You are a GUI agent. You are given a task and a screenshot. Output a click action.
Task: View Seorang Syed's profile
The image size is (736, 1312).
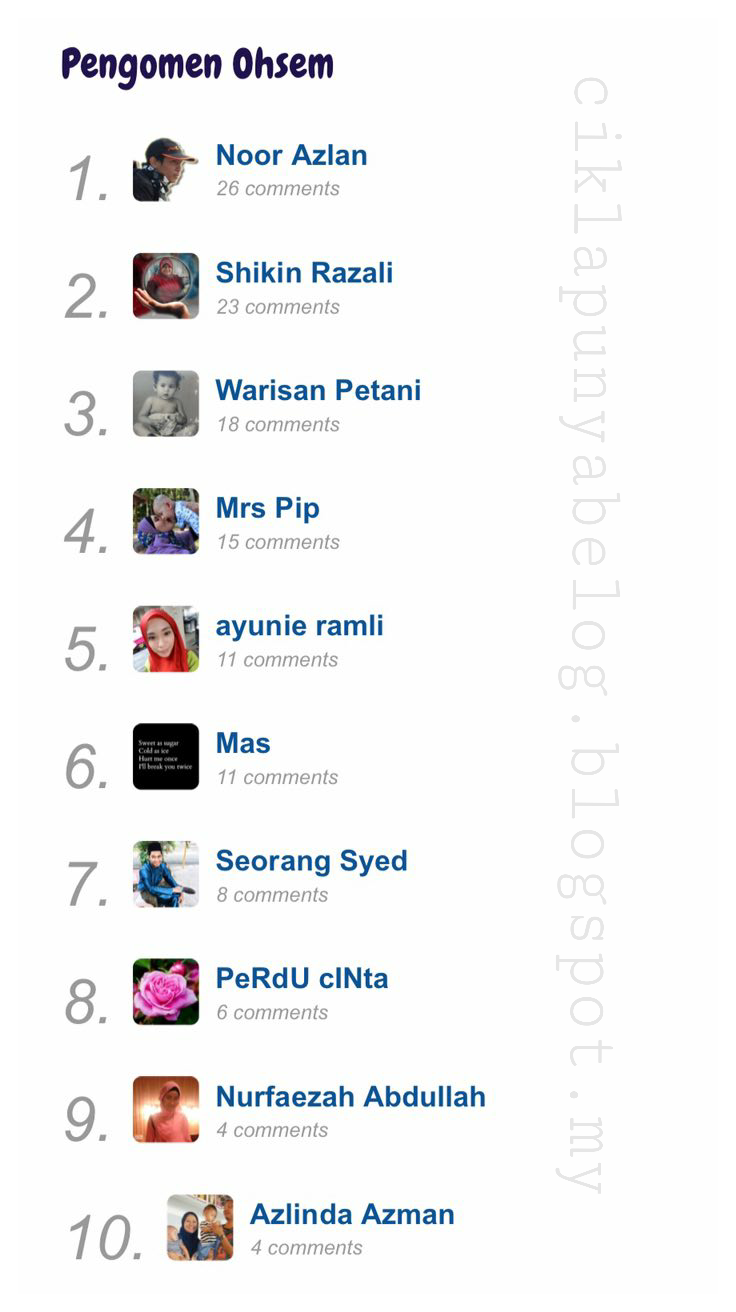point(311,862)
